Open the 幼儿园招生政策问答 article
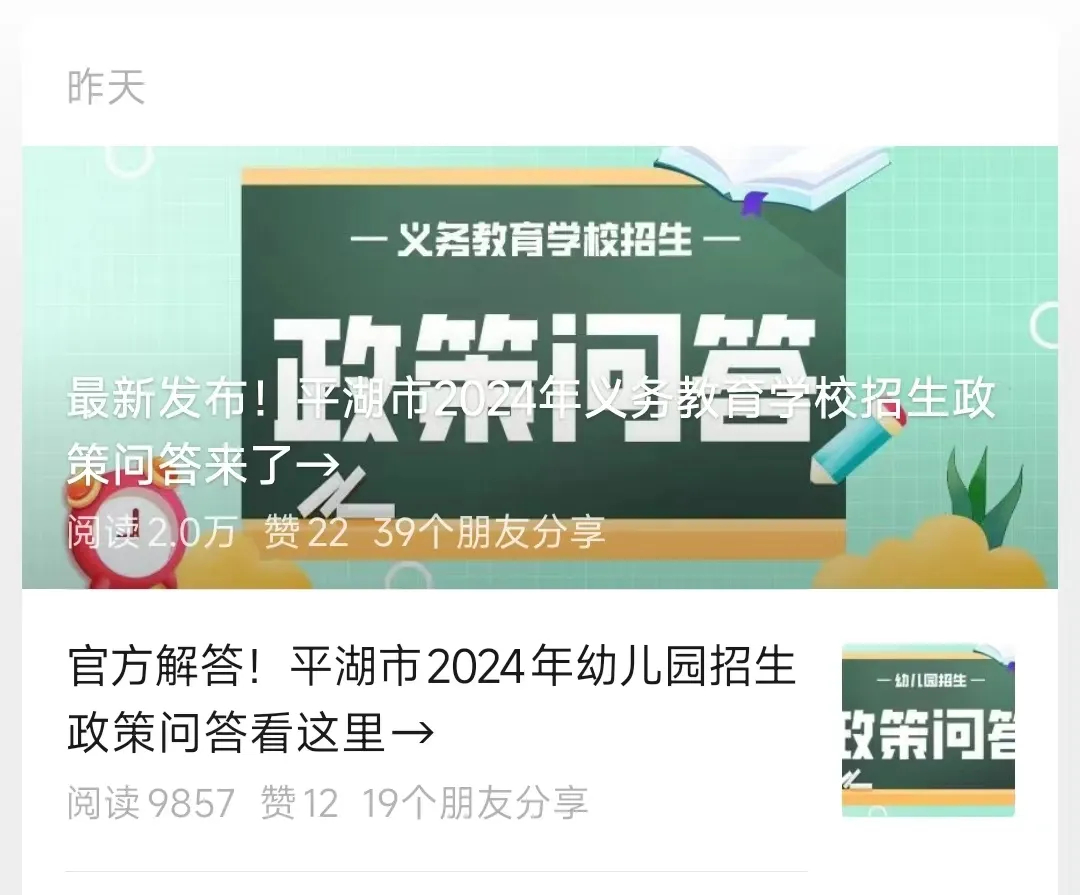The image size is (1080, 895). coord(432,700)
